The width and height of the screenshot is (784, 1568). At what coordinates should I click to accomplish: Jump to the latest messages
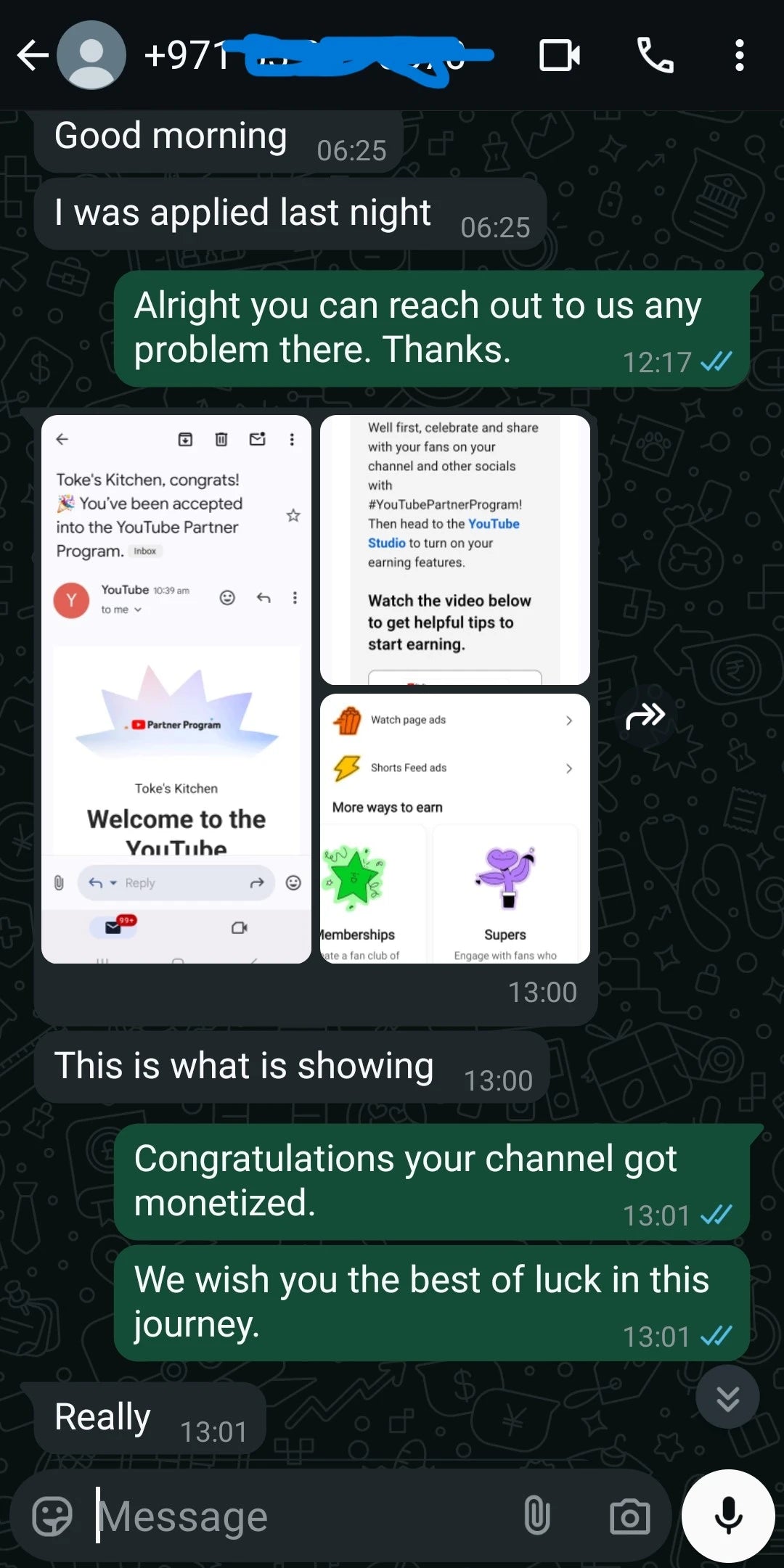(x=727, y=1397)
